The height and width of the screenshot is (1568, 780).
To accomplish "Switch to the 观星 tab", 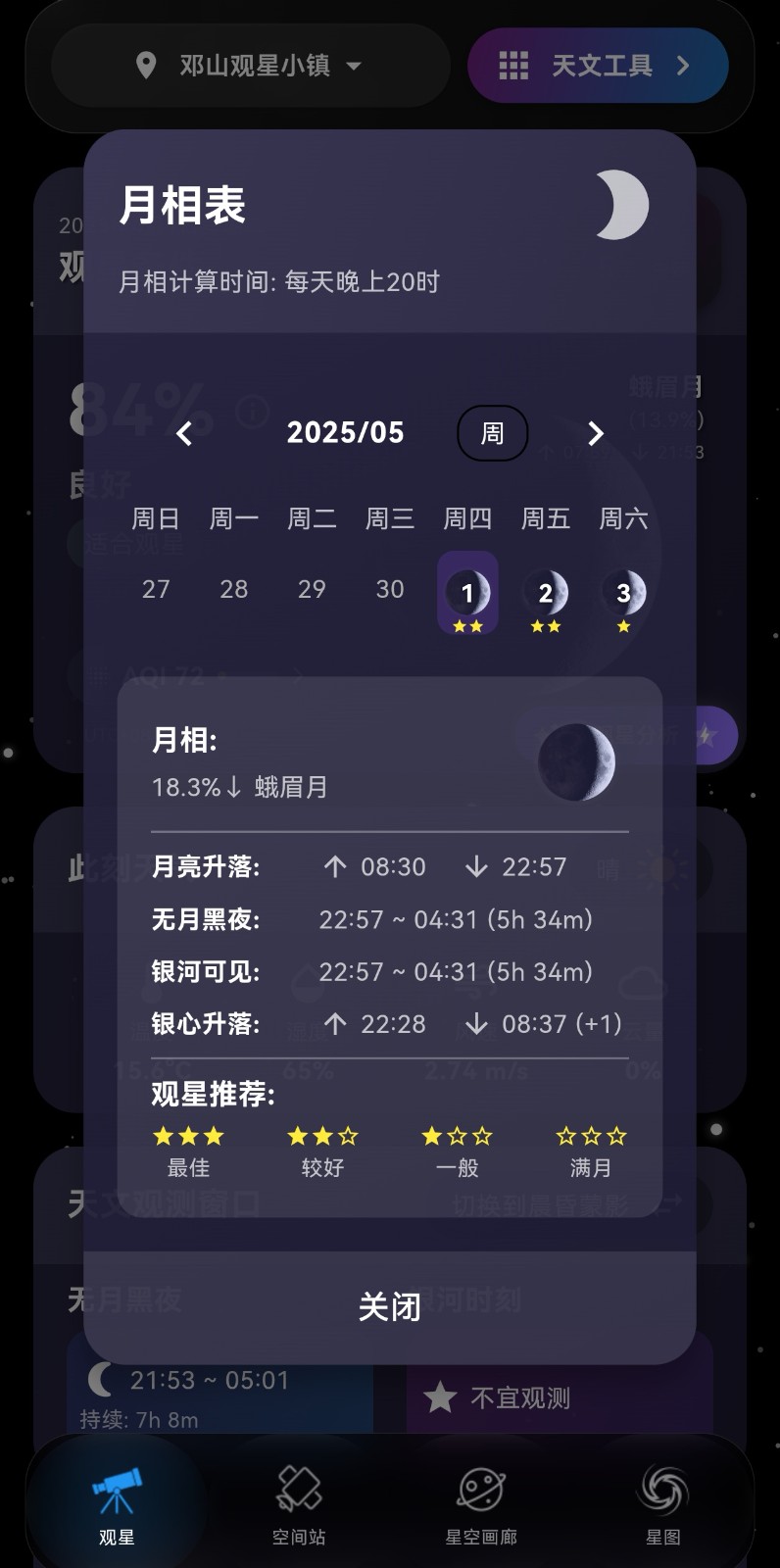I will 117,1504.
